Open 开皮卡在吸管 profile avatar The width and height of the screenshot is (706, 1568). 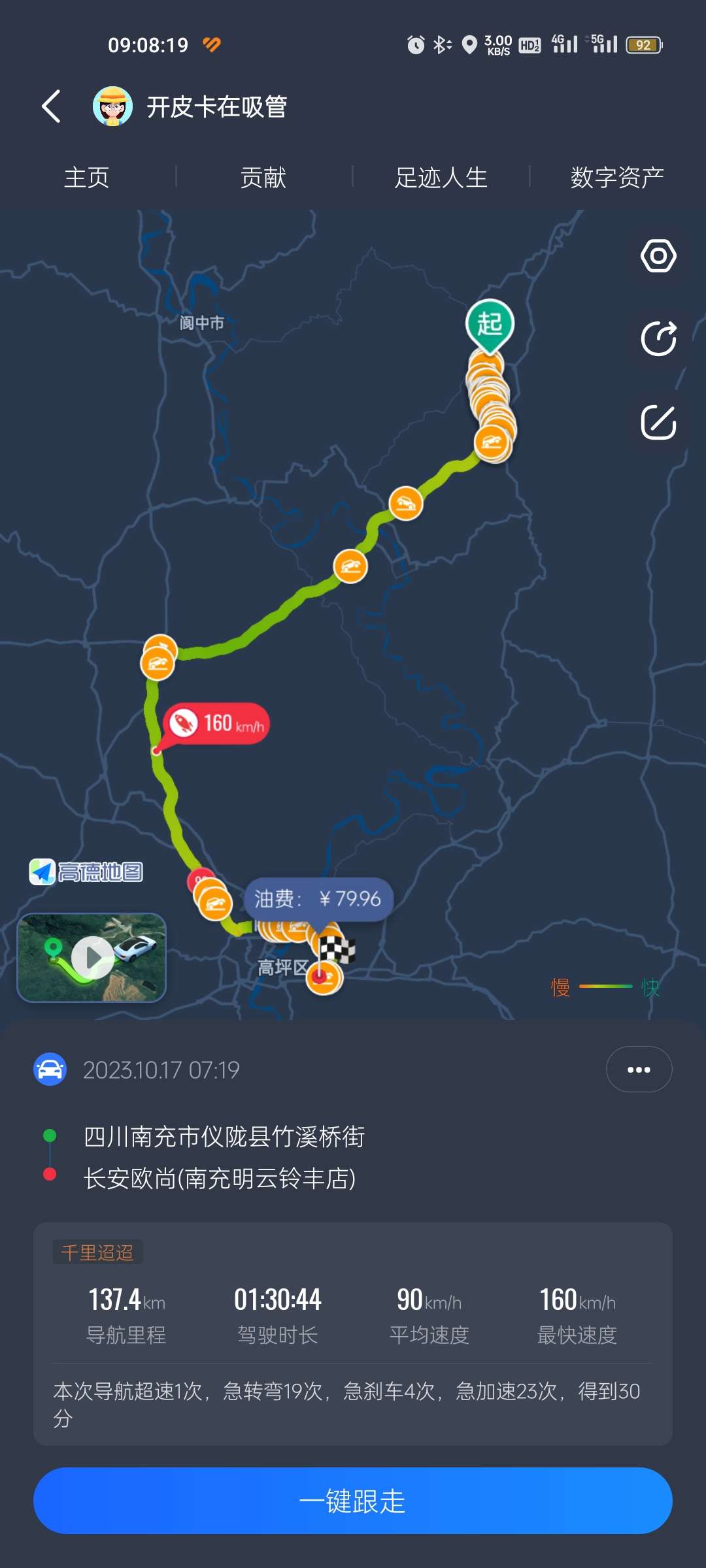pyautogui.click(x=112, y=106)
